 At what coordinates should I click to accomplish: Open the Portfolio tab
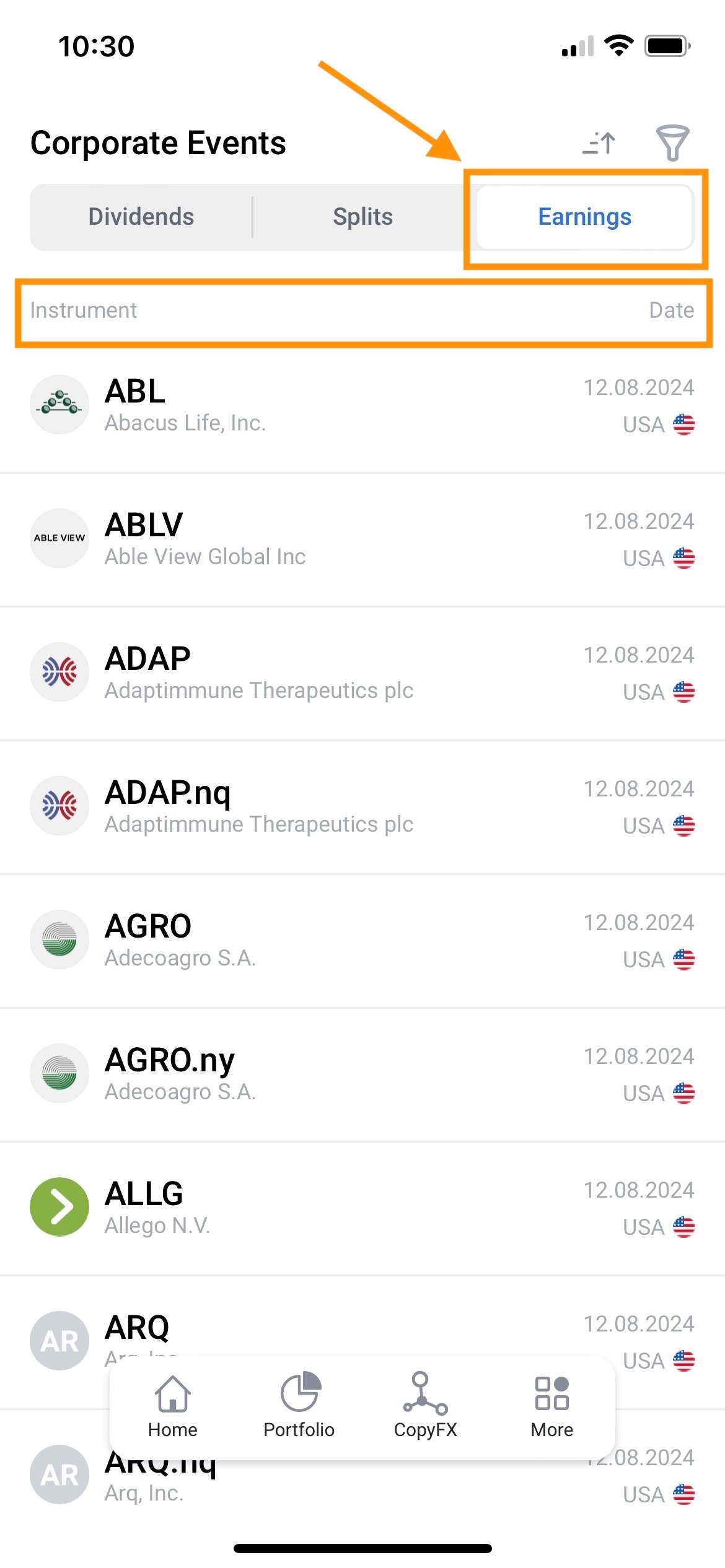[x=299, y=1406]
